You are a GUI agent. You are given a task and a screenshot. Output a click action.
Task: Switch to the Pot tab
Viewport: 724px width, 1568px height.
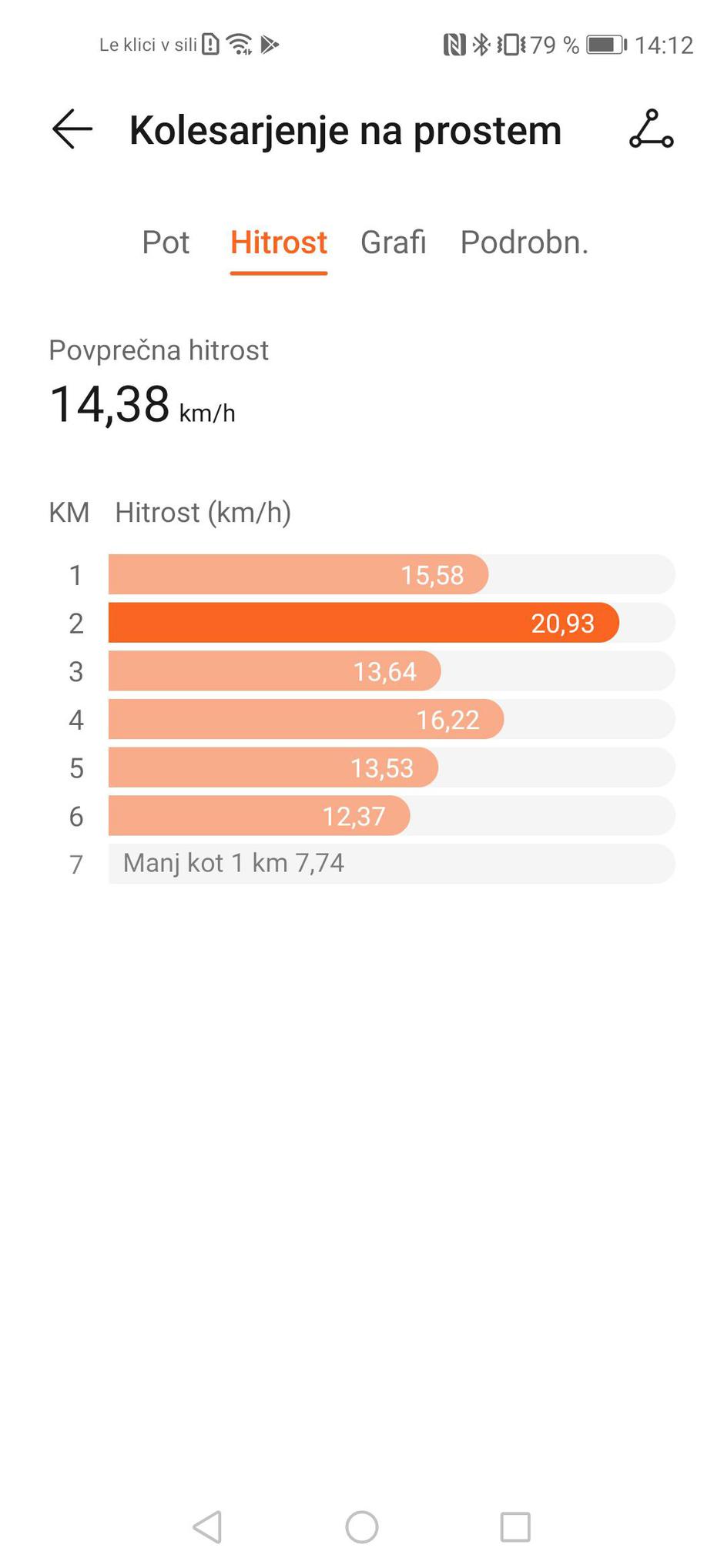coord(166,242)
